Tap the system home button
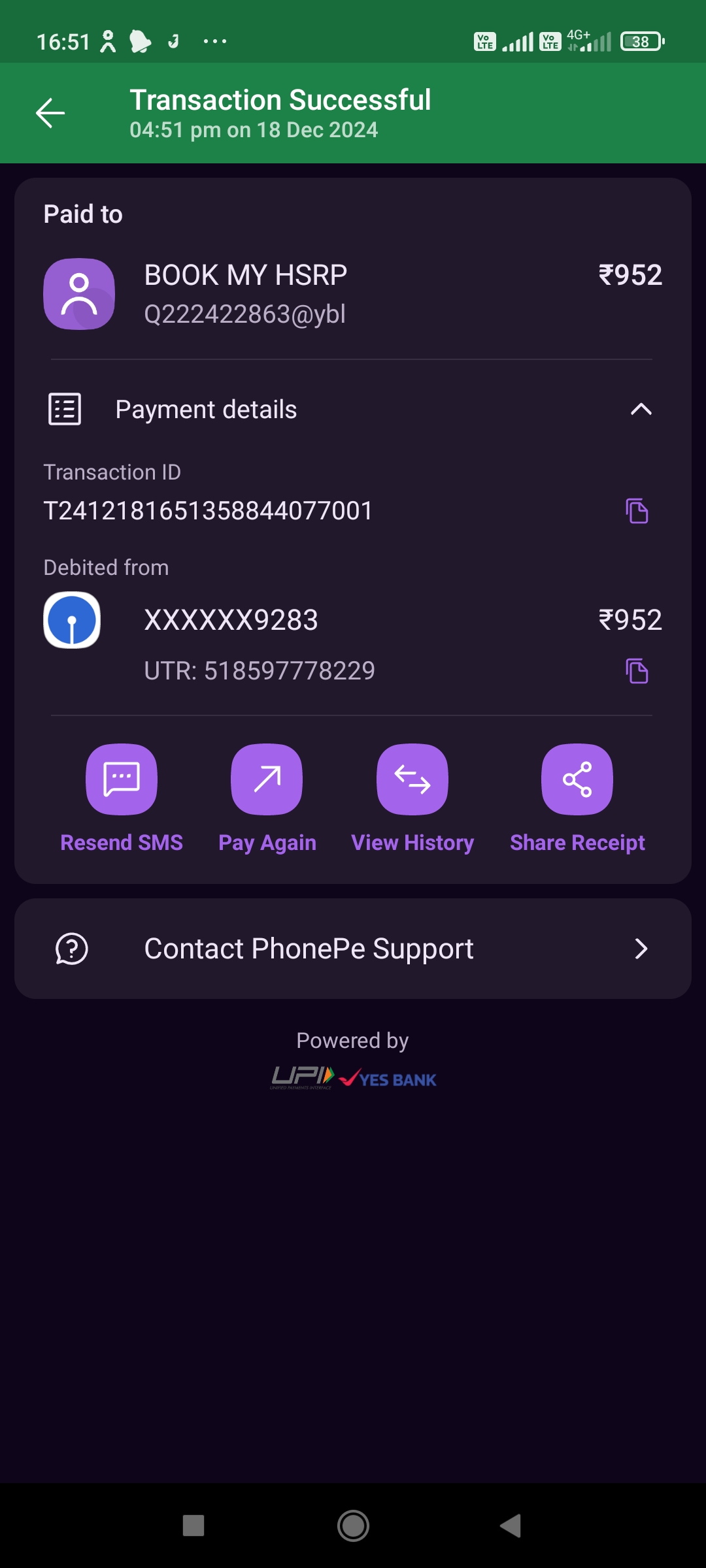Screen dimensions: 706x1568 353,1526
